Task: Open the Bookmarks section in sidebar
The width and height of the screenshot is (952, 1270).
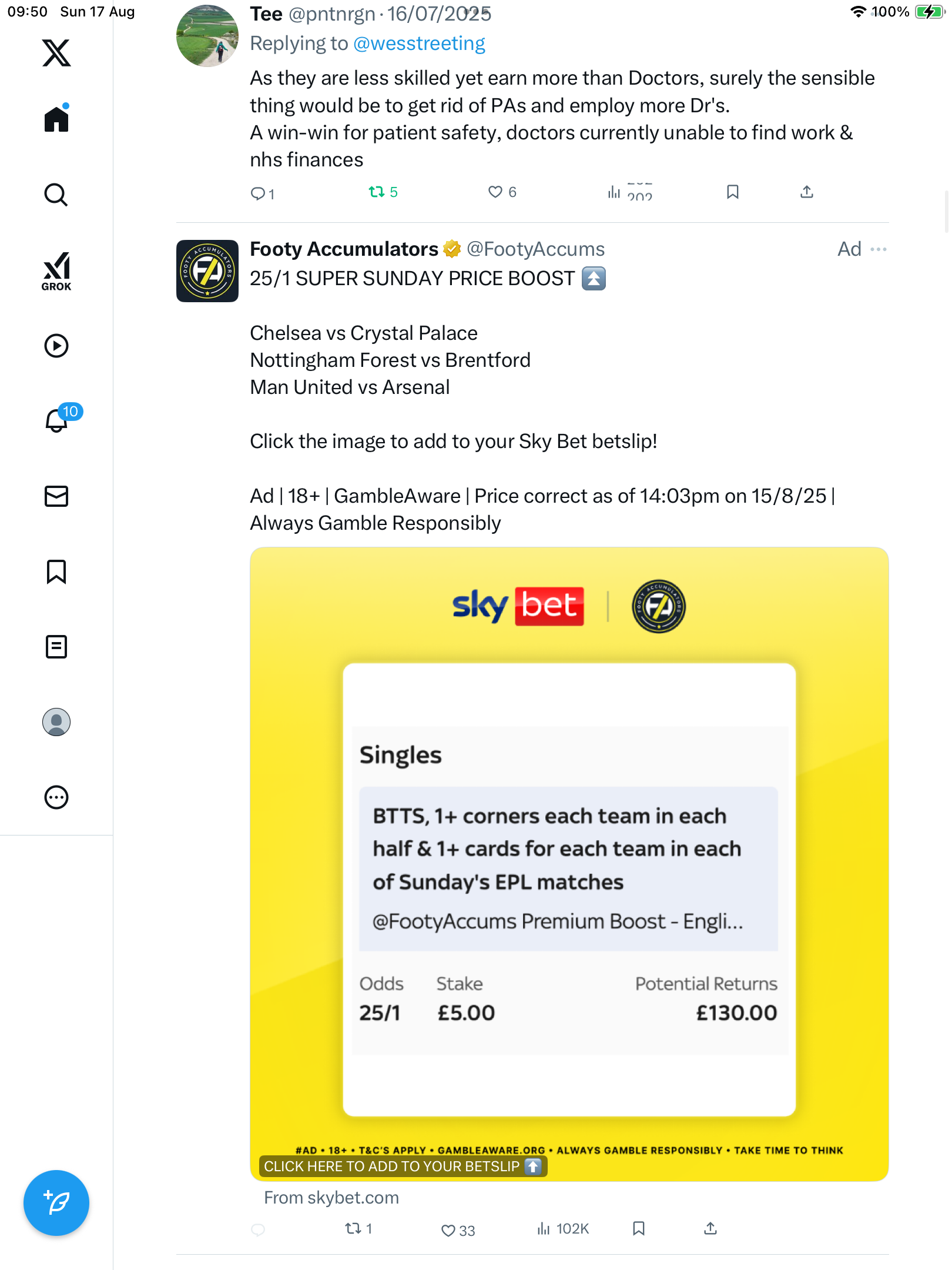Action: [56, 571]
